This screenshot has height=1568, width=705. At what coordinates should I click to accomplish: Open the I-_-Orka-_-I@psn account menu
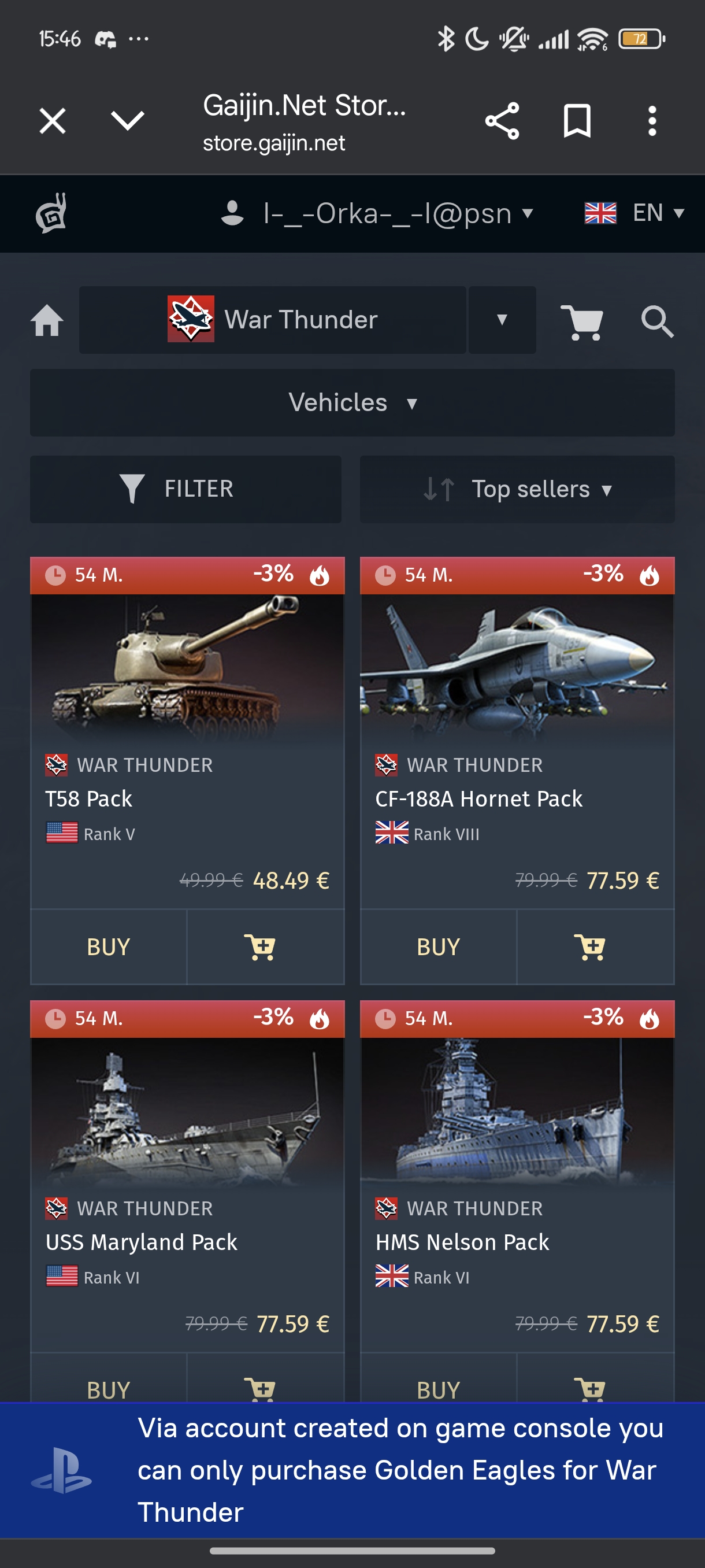pyautogui.click(x=377, y=214)
